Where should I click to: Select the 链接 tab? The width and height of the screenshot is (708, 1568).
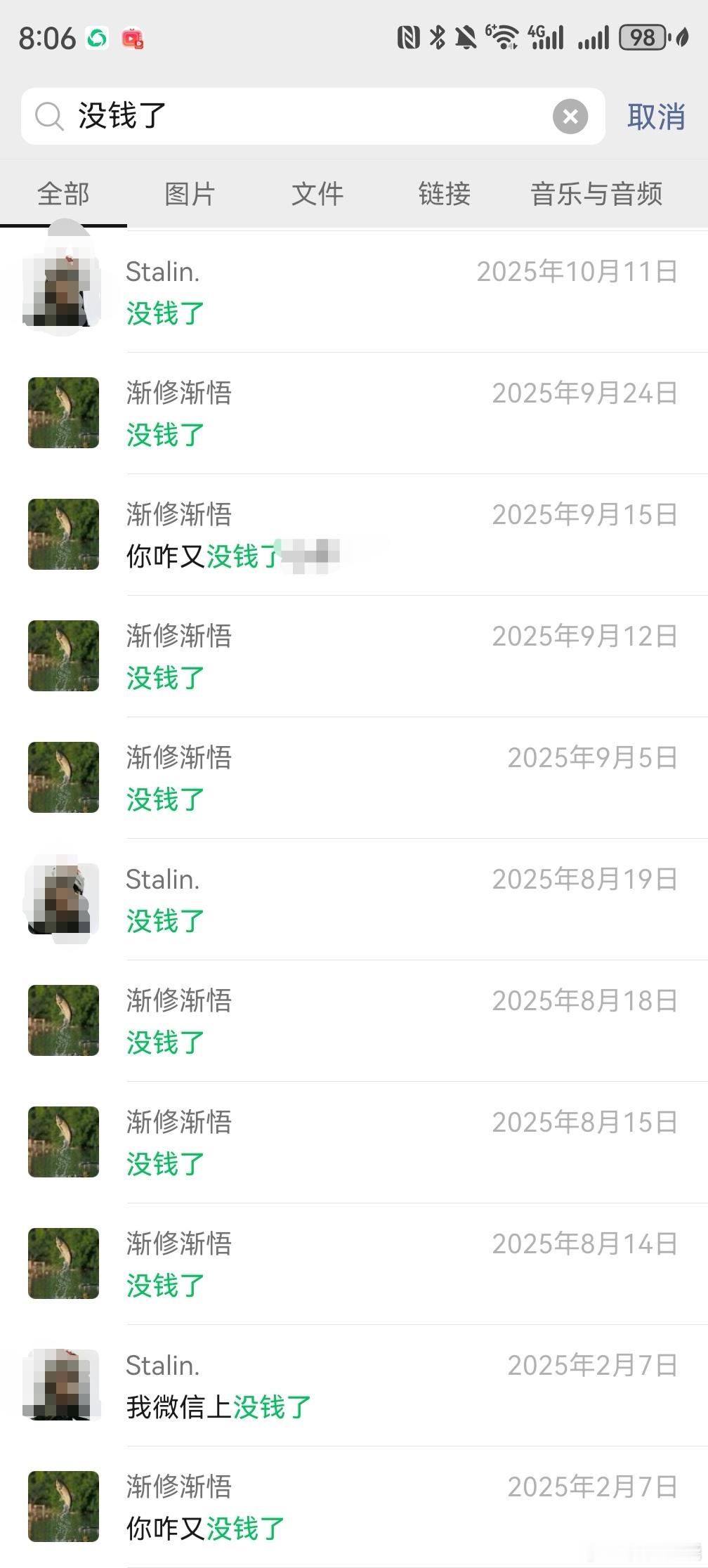(443, 194)
